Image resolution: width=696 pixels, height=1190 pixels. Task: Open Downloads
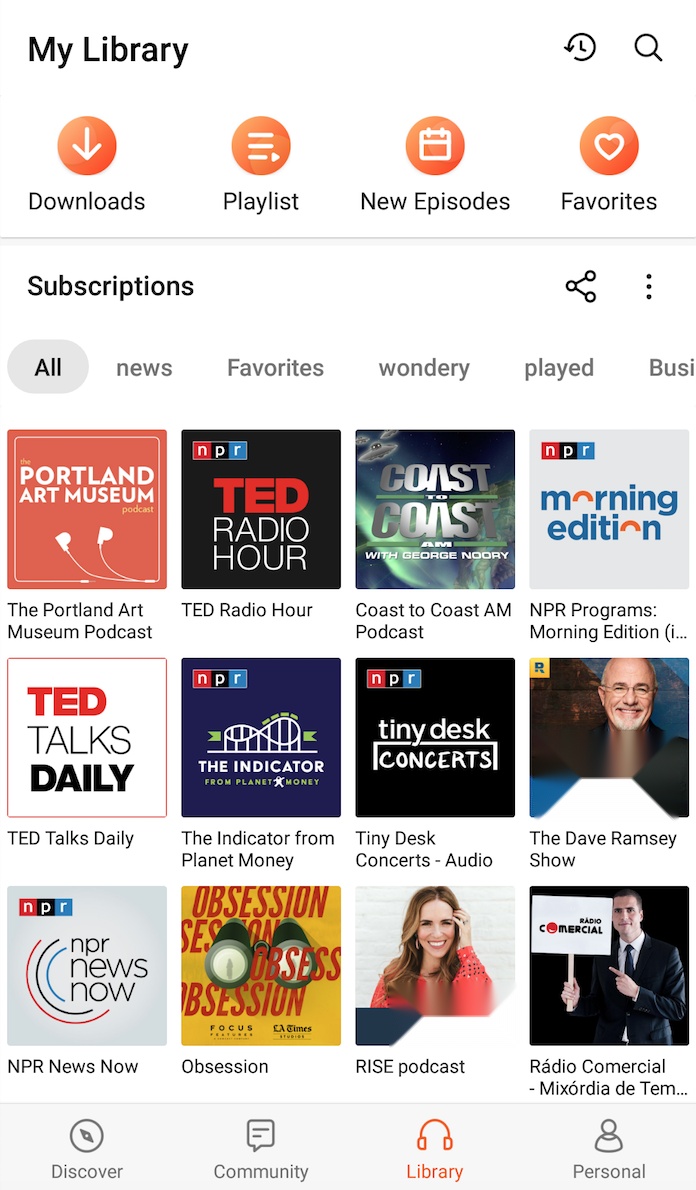click(x=87, y=165)
